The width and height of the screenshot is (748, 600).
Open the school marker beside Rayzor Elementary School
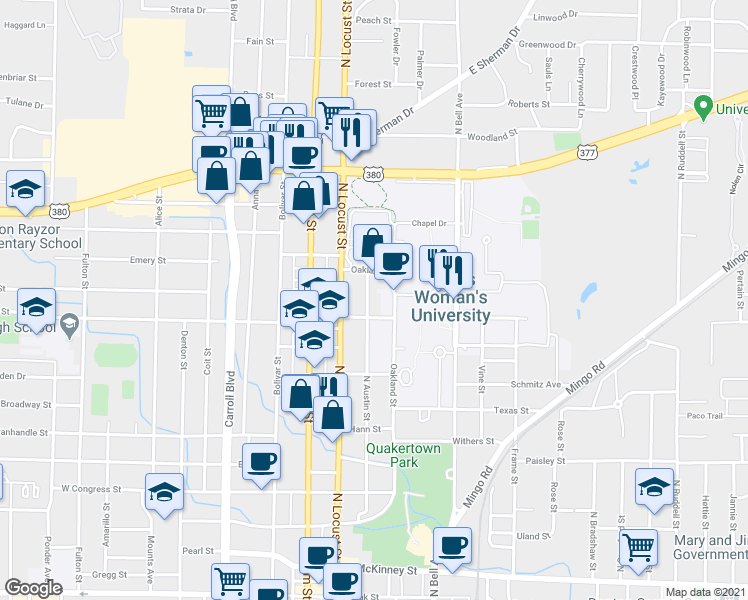26,190
